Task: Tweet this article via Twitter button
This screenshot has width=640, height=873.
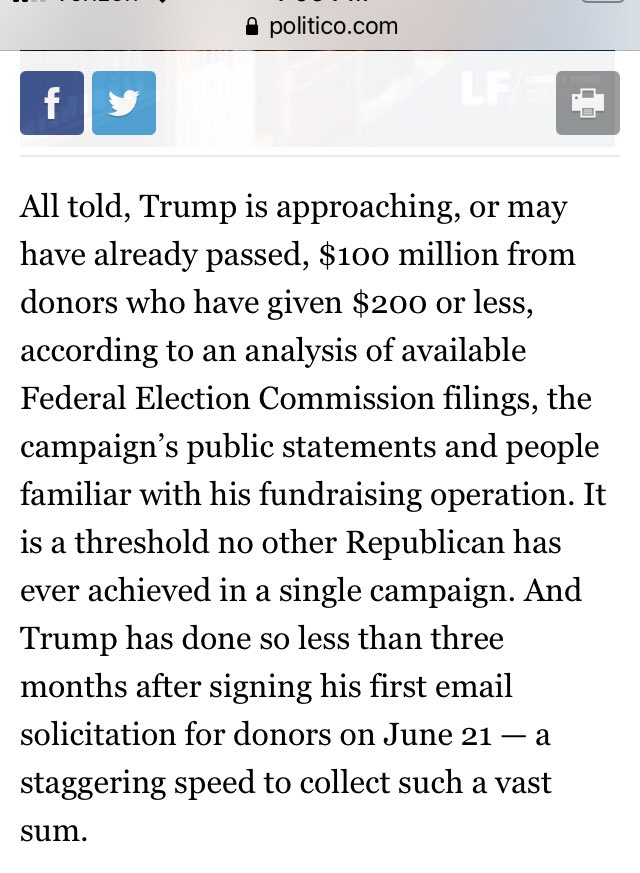Action: tap(124, 103)
